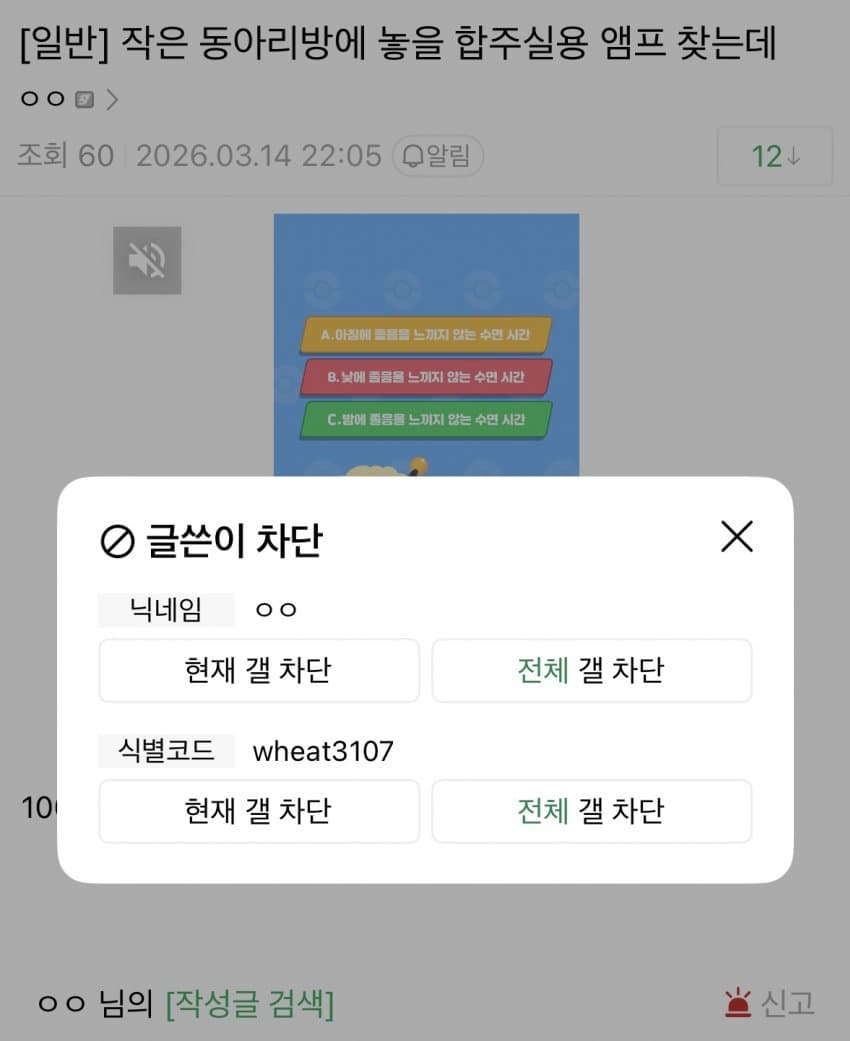The image size is (850, 1041).
Task: Block 식별코드 wheat3107 in 전체 갤
Action: [591, 810]
